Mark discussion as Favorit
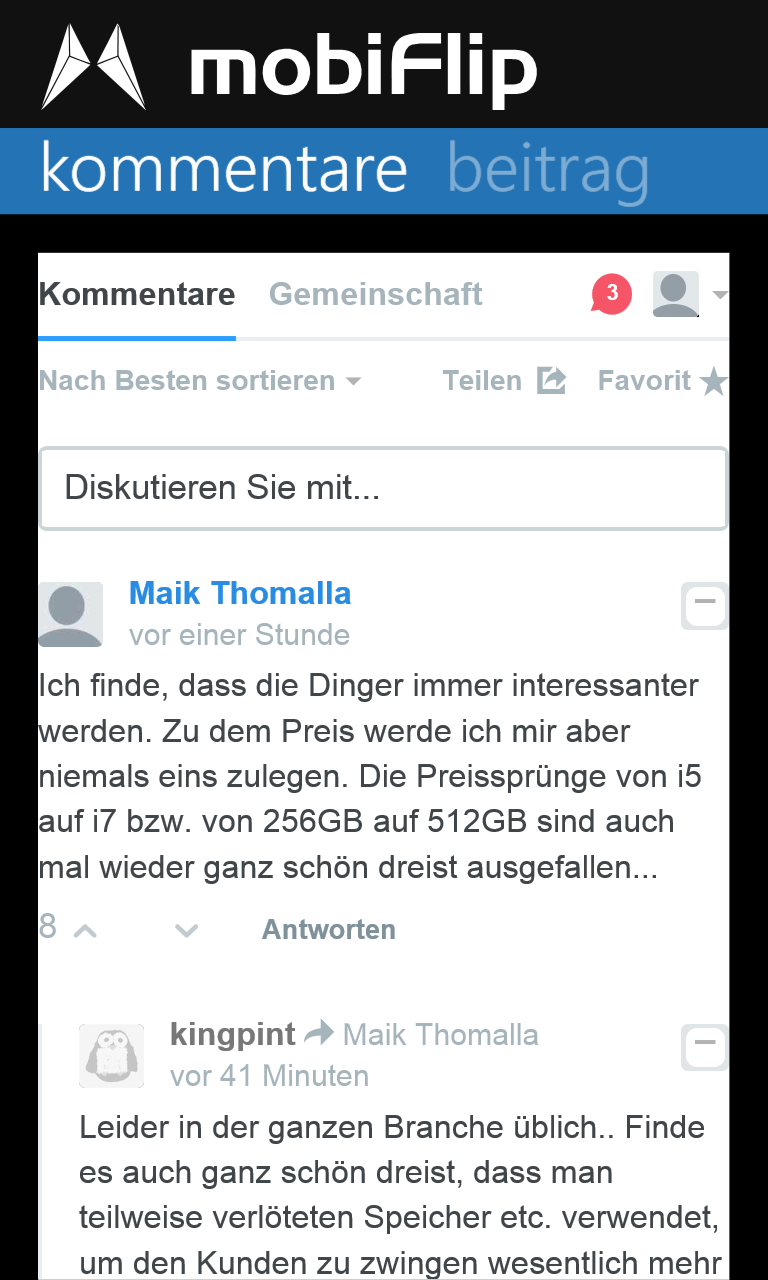This screenshot has width=768, height=1280. [662, 381]
